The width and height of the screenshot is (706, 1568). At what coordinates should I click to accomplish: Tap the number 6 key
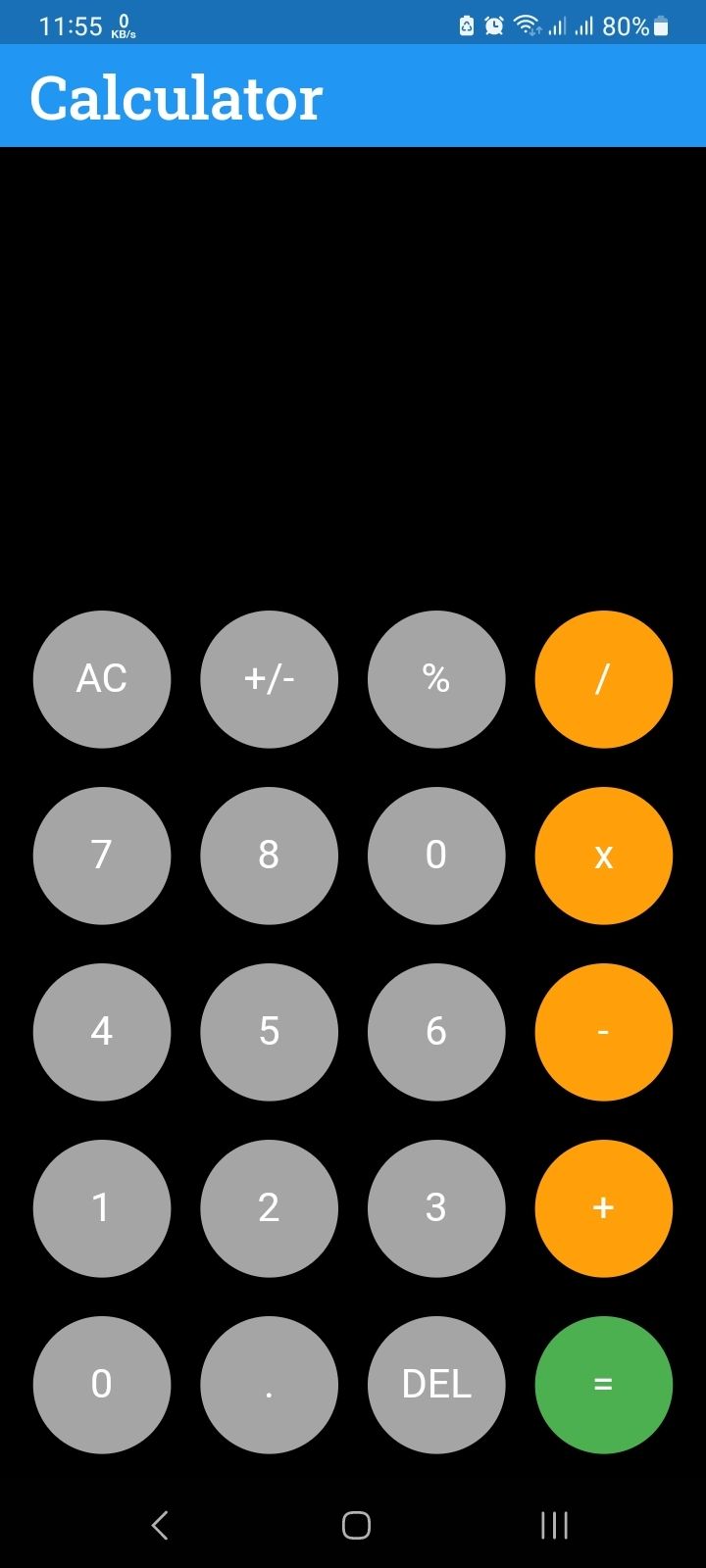(436, 1032)
